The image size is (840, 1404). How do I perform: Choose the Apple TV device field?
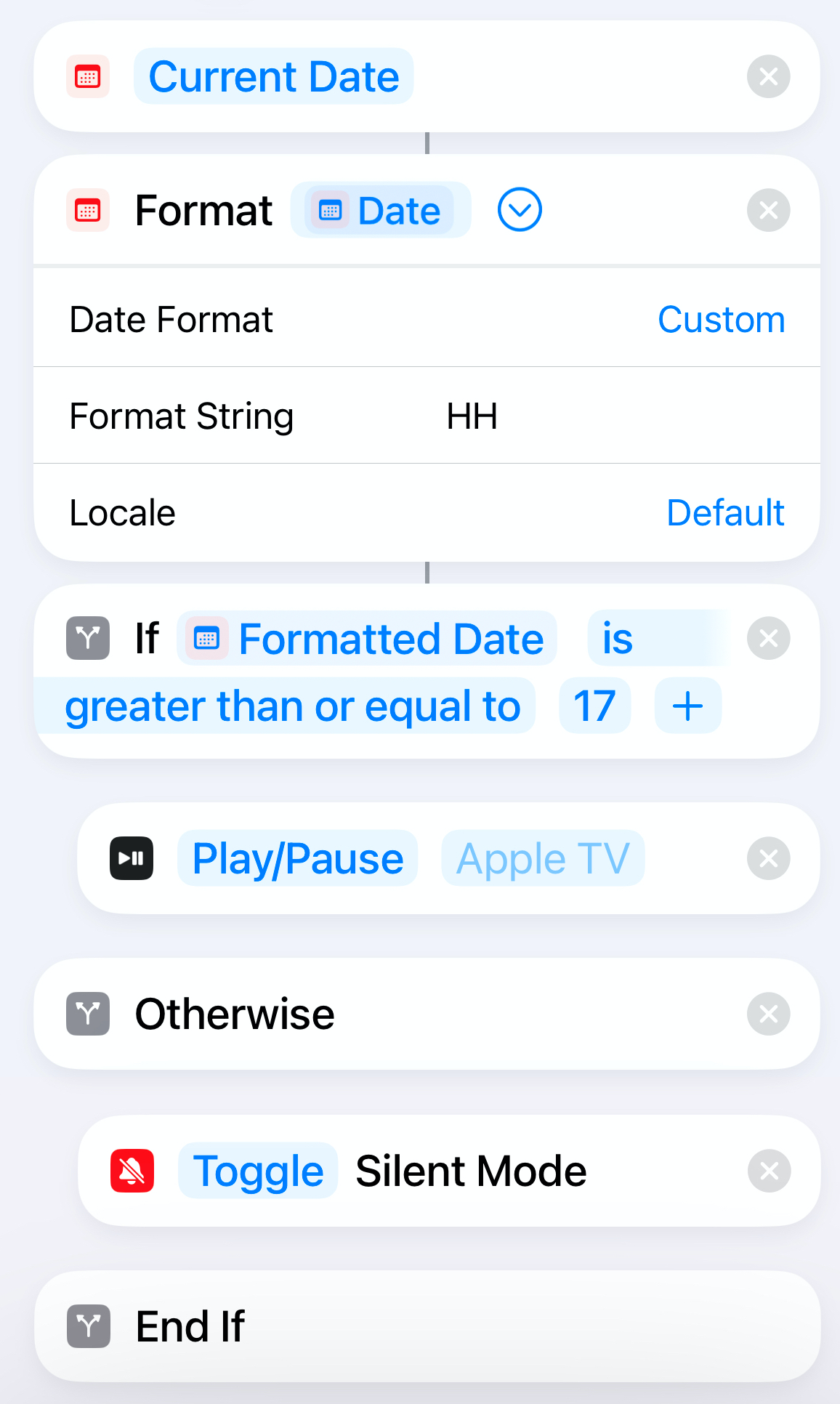542,858
